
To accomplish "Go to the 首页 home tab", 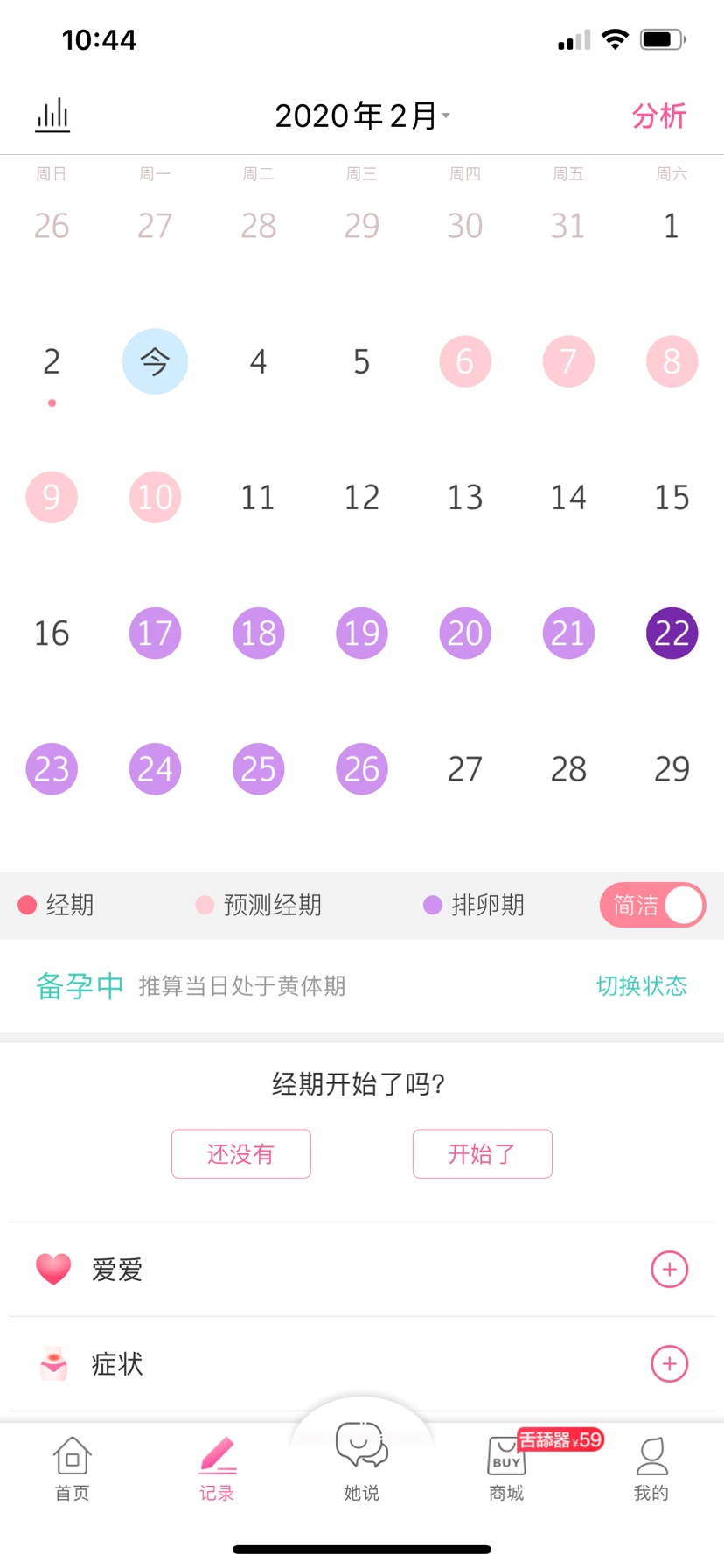I will [73, 1470].
